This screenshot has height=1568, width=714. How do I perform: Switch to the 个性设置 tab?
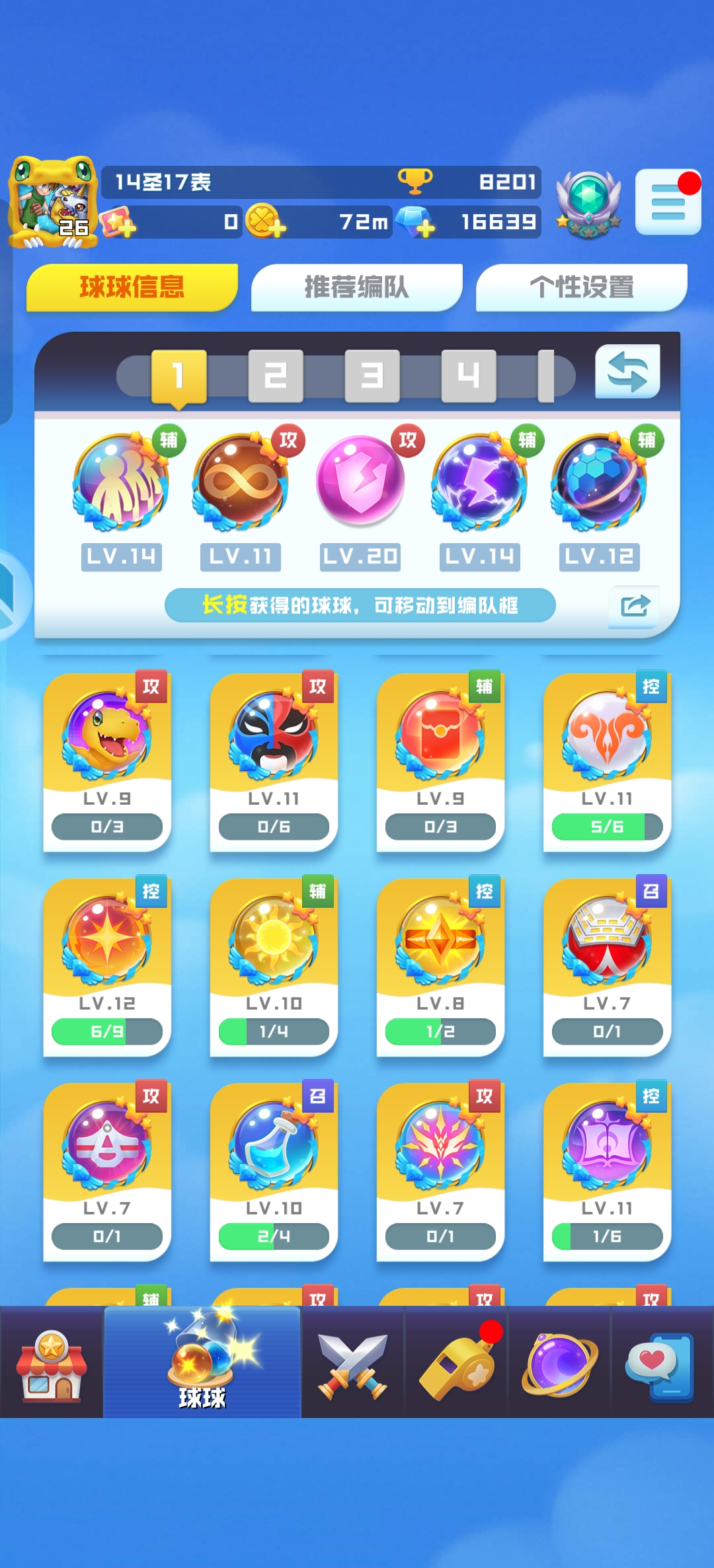(x=582, y=287)
